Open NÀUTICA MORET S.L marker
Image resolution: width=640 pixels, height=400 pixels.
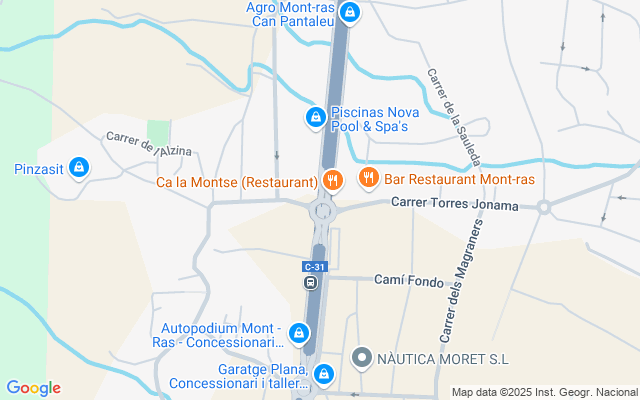click(x=363, y=357)
